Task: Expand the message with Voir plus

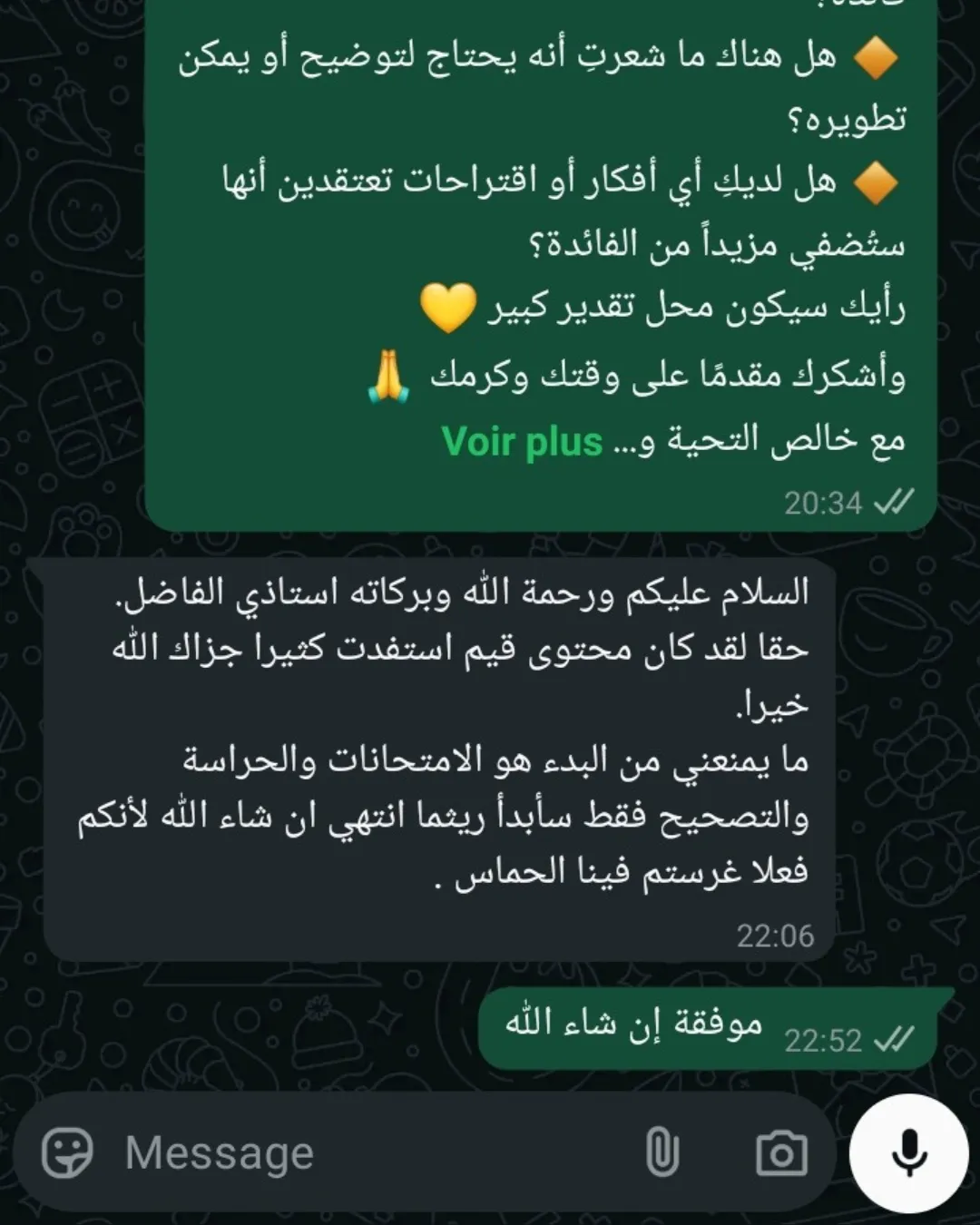Action: tap(522, 442)
